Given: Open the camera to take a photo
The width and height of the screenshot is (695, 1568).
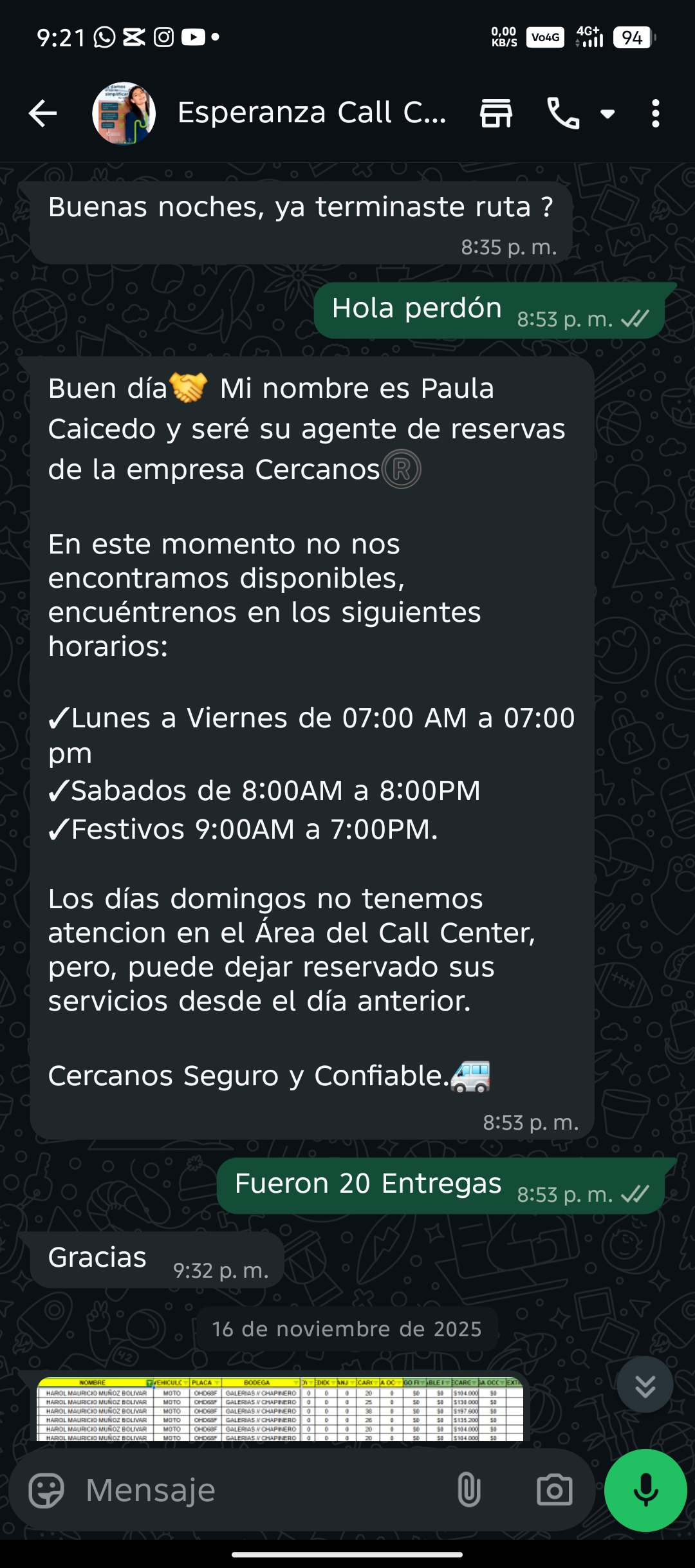Looking at the screenshot, I should click(x=554, y=1490).
